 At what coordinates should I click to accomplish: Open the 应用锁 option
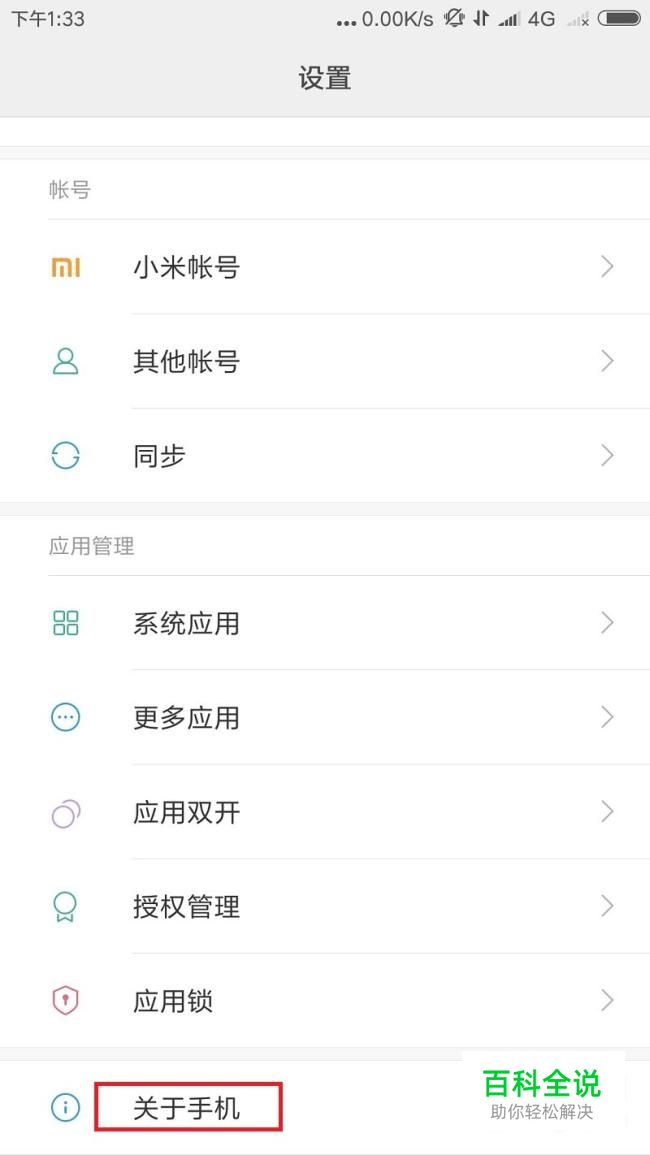(x=173, y=1001)
